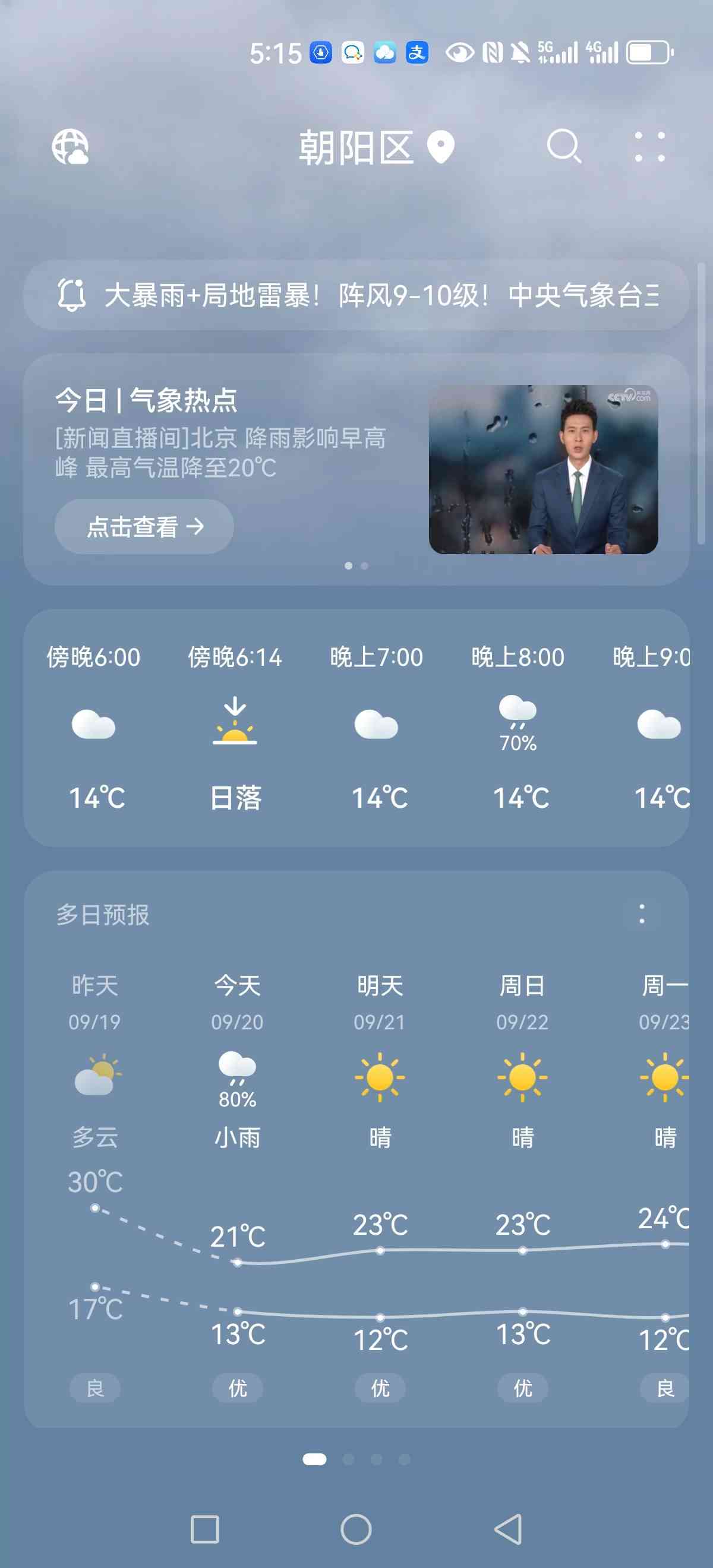Search for a city
Screen dimensions: 713x1568
(x=563, y=147)
